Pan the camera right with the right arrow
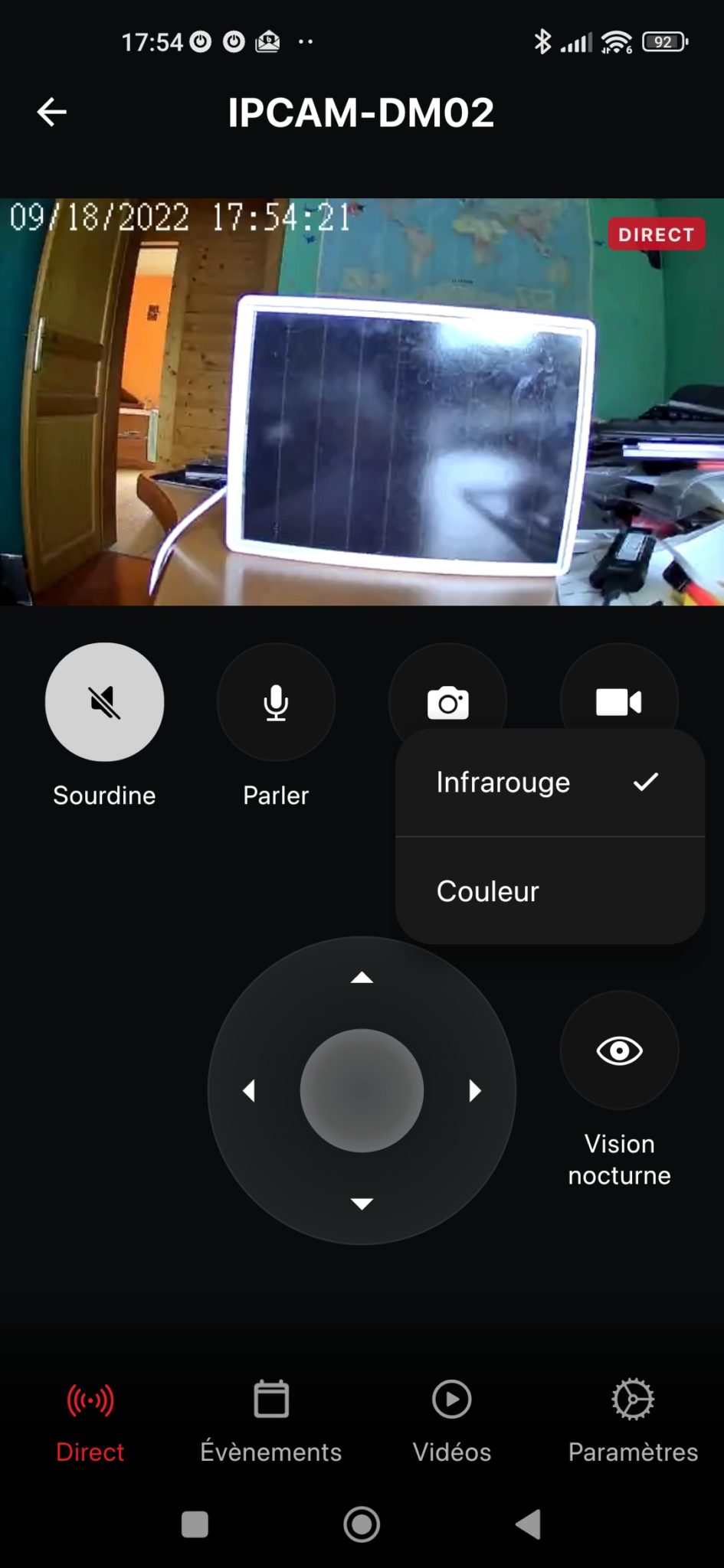Image resolution: width=724 pixels, height=1568 pixels. pyautogui.click(x=475, y=1090)
